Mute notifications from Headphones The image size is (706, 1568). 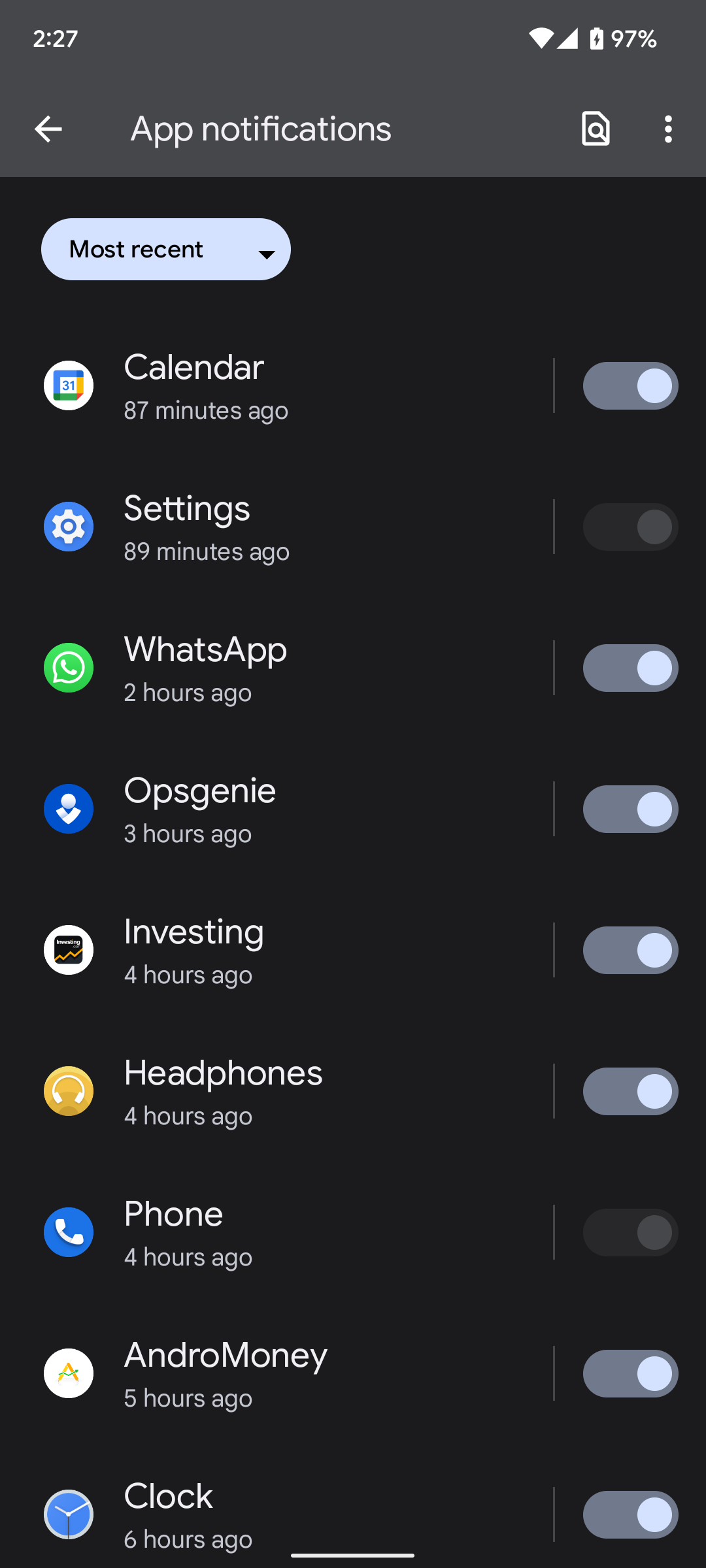(630, 1092)
